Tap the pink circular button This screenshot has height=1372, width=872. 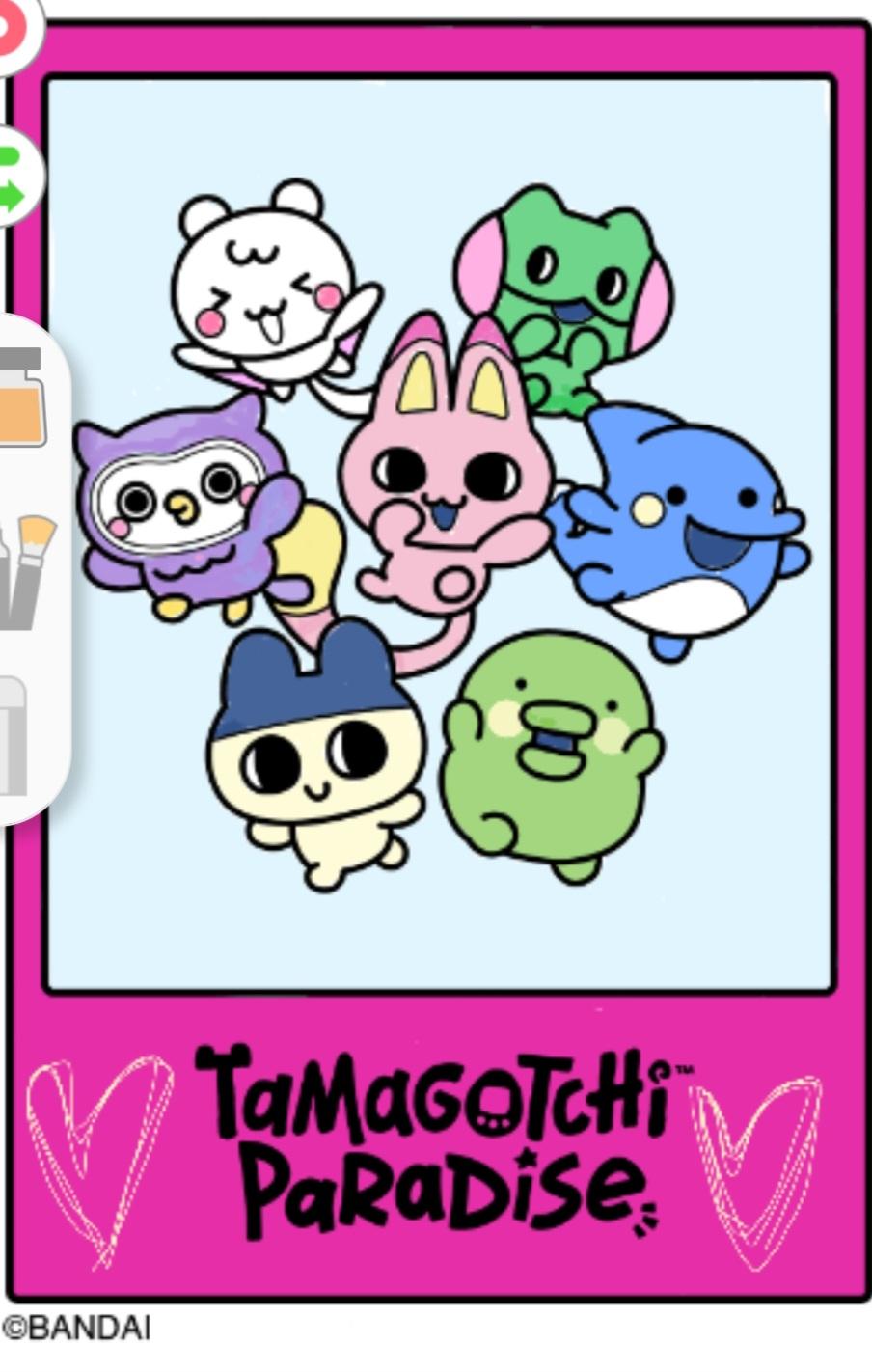click(x=12, y=29)
